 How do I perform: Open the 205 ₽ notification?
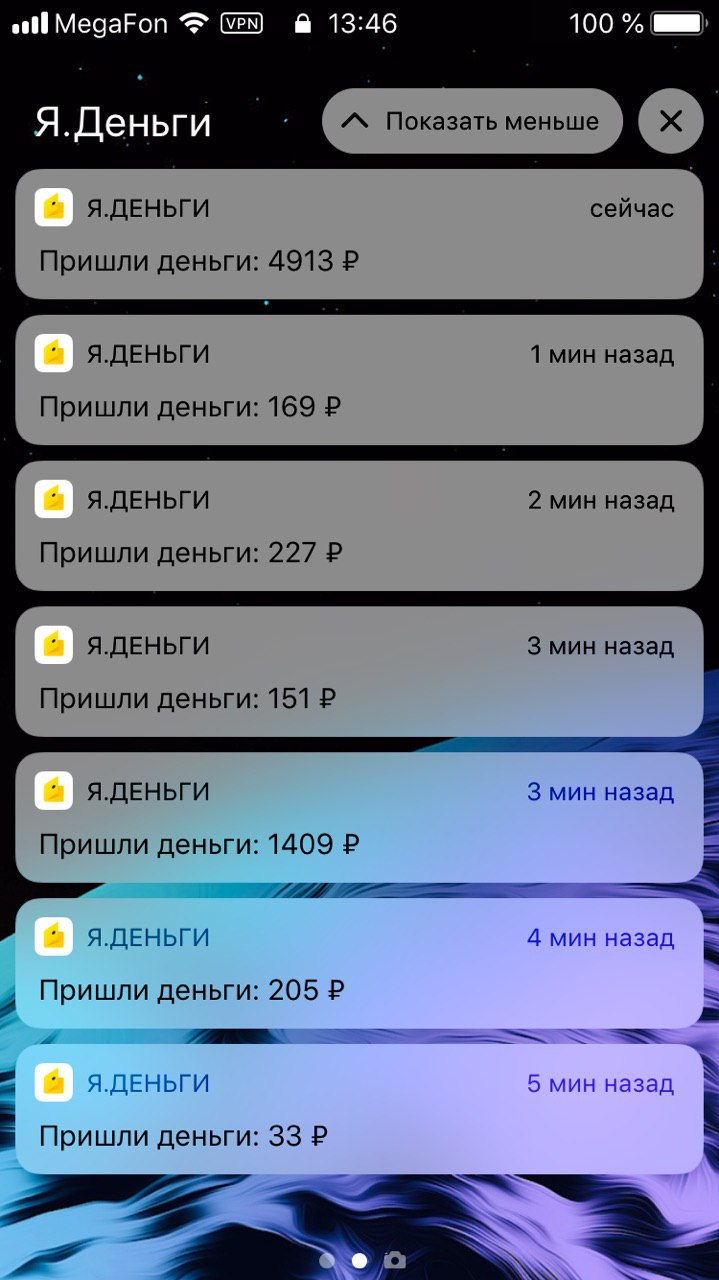pyautogui.click(x=359, y=964)
